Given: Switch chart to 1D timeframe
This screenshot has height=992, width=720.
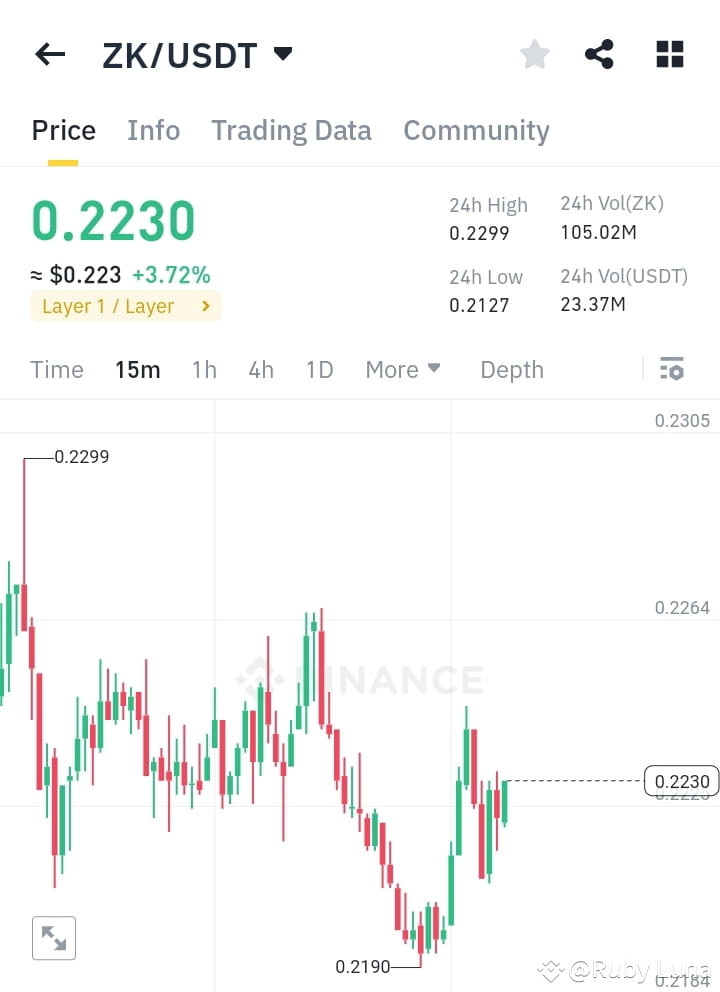Looking at the screenshot, I should click(319, 369).
